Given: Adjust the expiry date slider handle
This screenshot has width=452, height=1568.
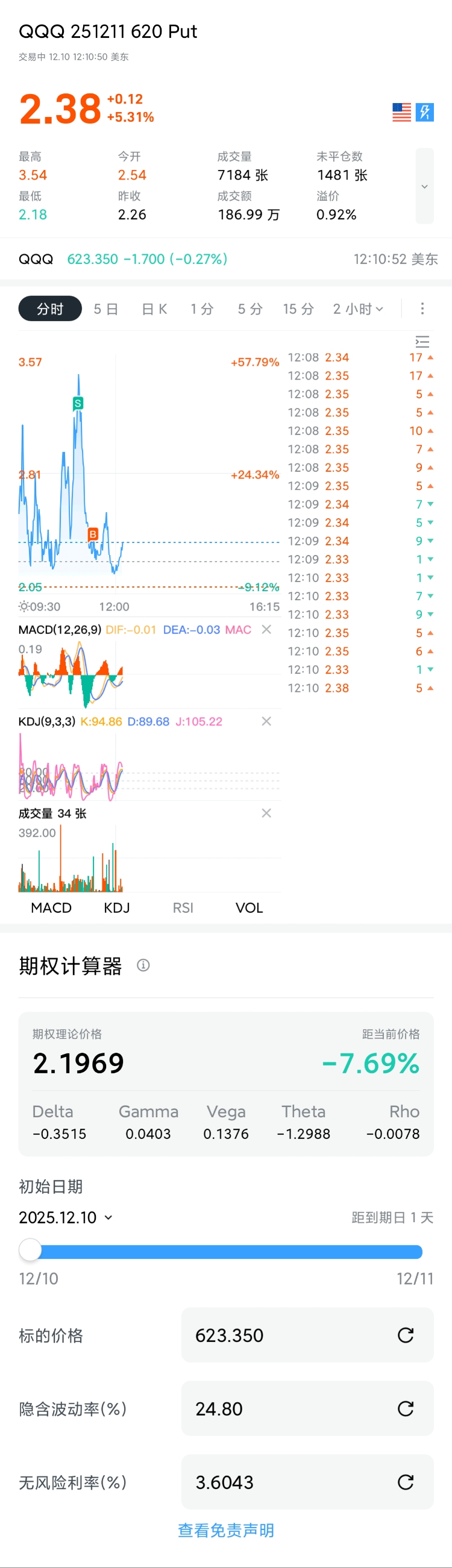Looking at the screenshot, I should 30,1250.
